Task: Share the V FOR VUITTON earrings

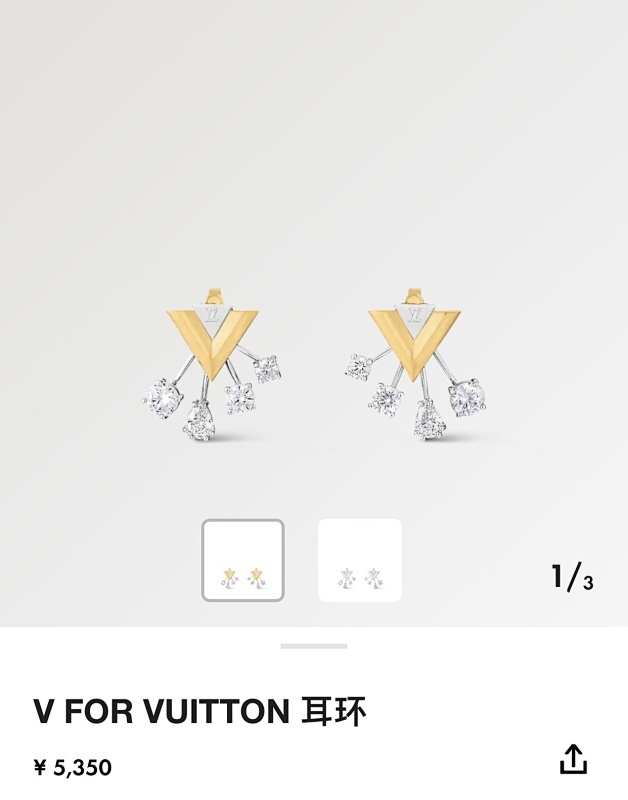Action: tap(573, 759)
